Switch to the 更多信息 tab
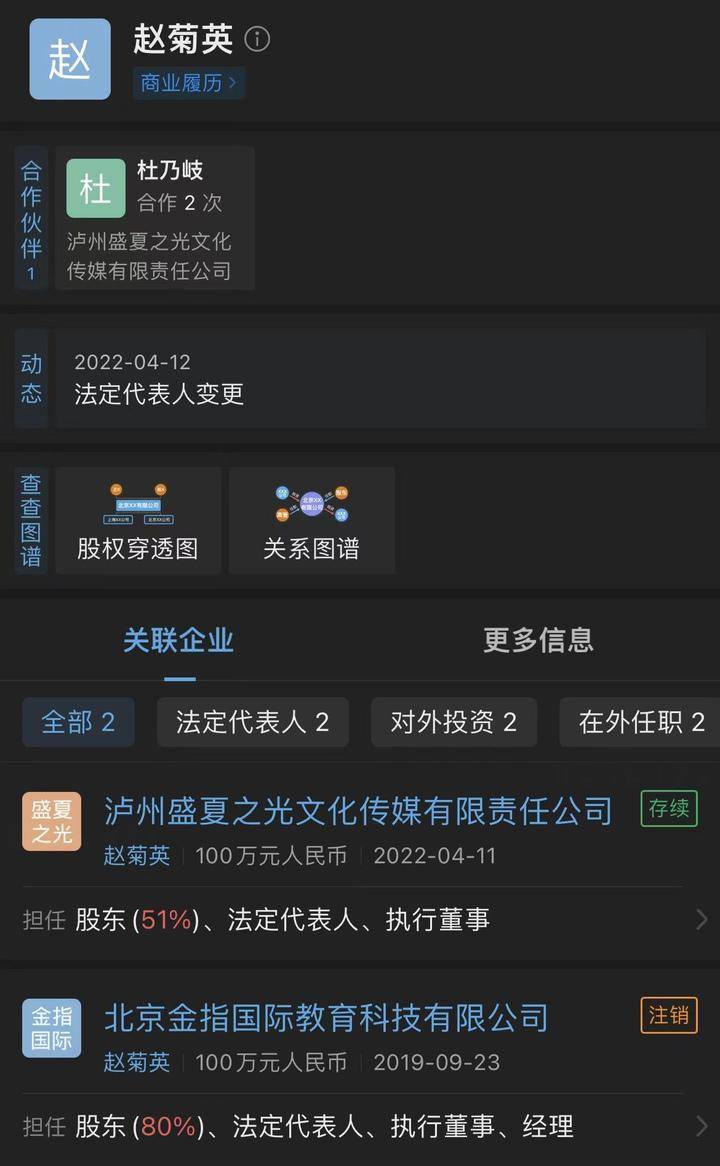Screen dimensions: 720x1166 click(x=538, y=640)
